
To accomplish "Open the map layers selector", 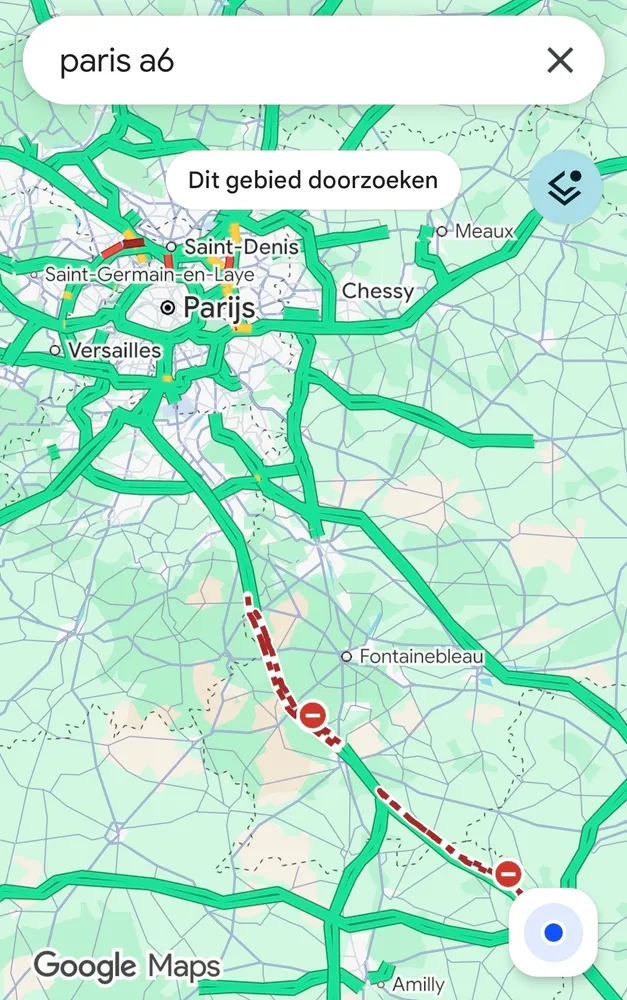I will click(x=565, y=188).
